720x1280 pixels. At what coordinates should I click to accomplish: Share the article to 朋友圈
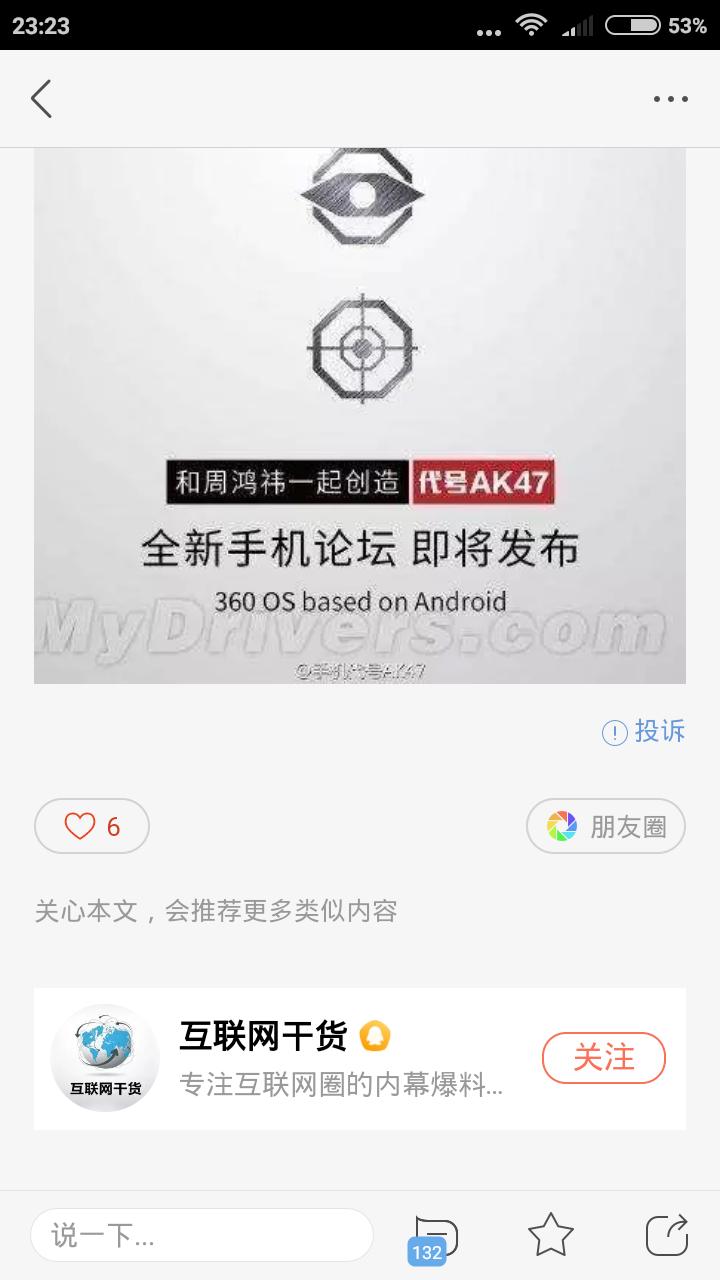point(604,825)
